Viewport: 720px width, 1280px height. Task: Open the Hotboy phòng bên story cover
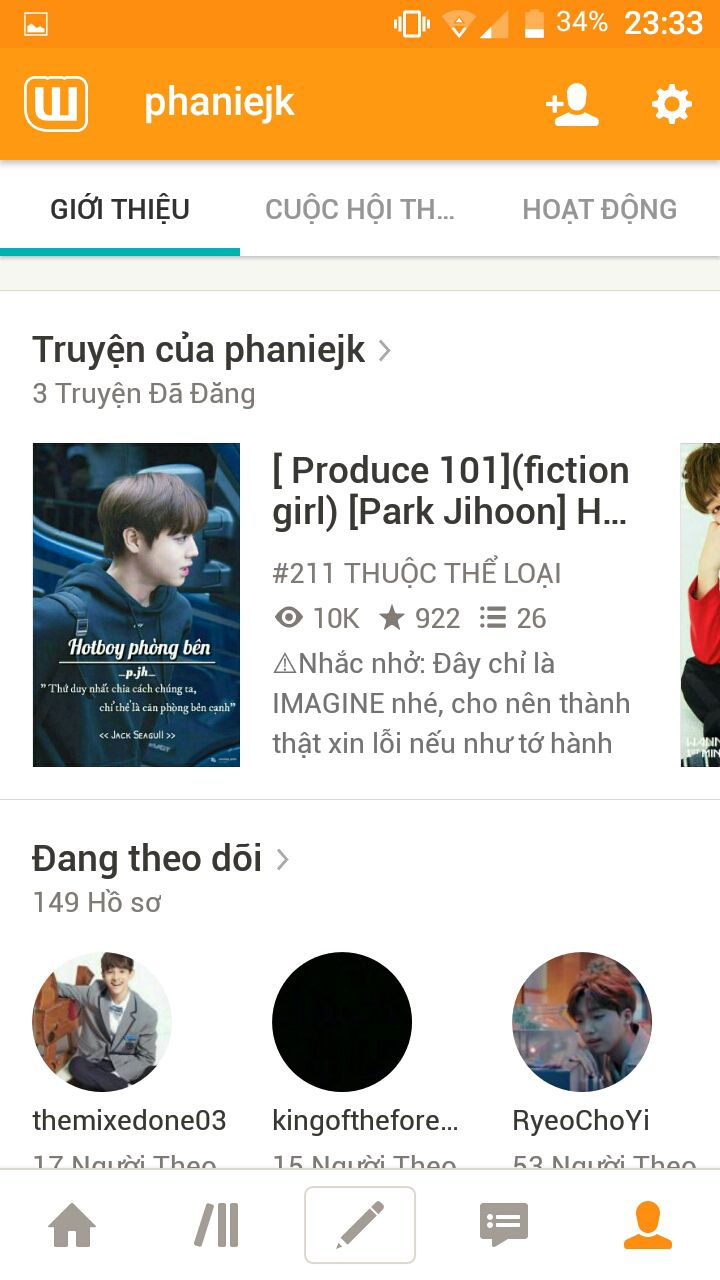pyautogui.click(x=136, y=605)
